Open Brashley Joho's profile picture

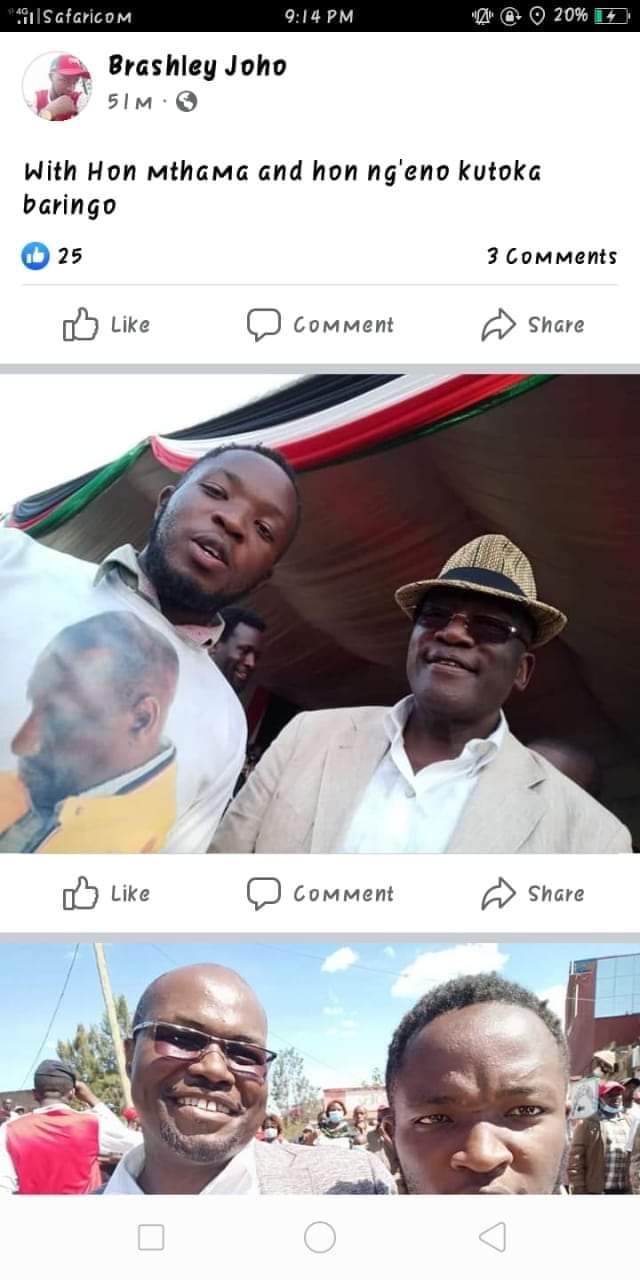pyautogui.click(x=57, y=86)
